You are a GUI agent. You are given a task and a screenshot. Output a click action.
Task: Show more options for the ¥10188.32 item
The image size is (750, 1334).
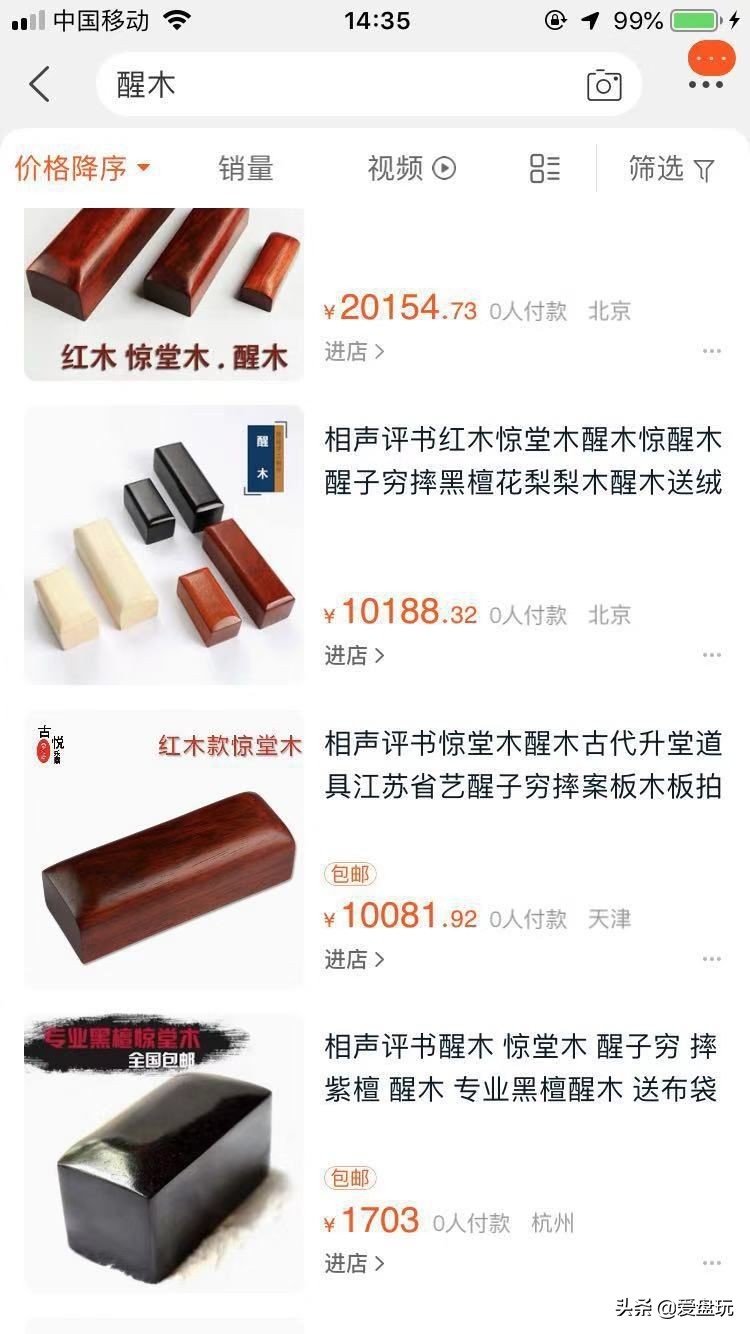[712, 655]
